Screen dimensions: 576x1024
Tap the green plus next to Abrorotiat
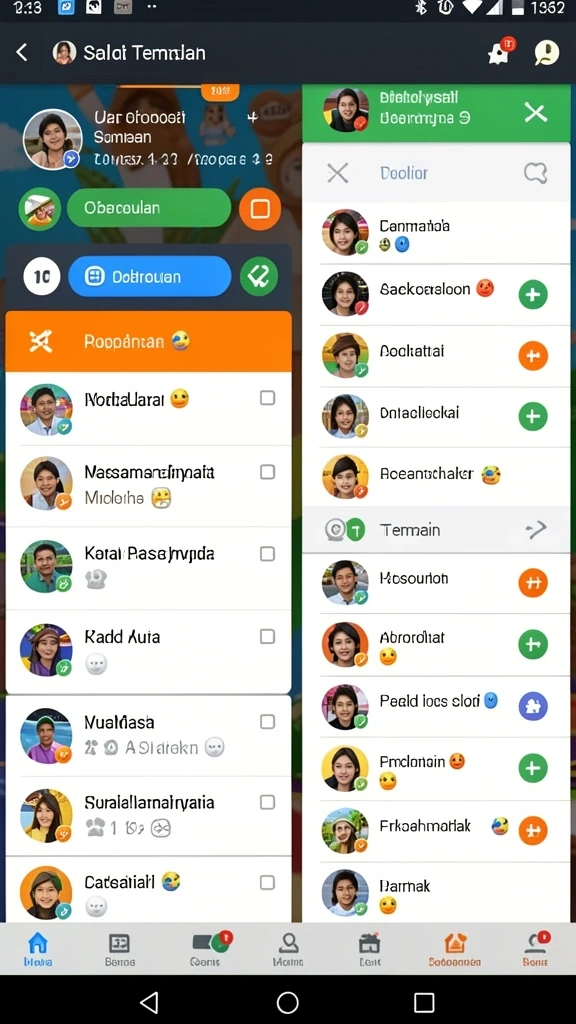pos(533,644)
